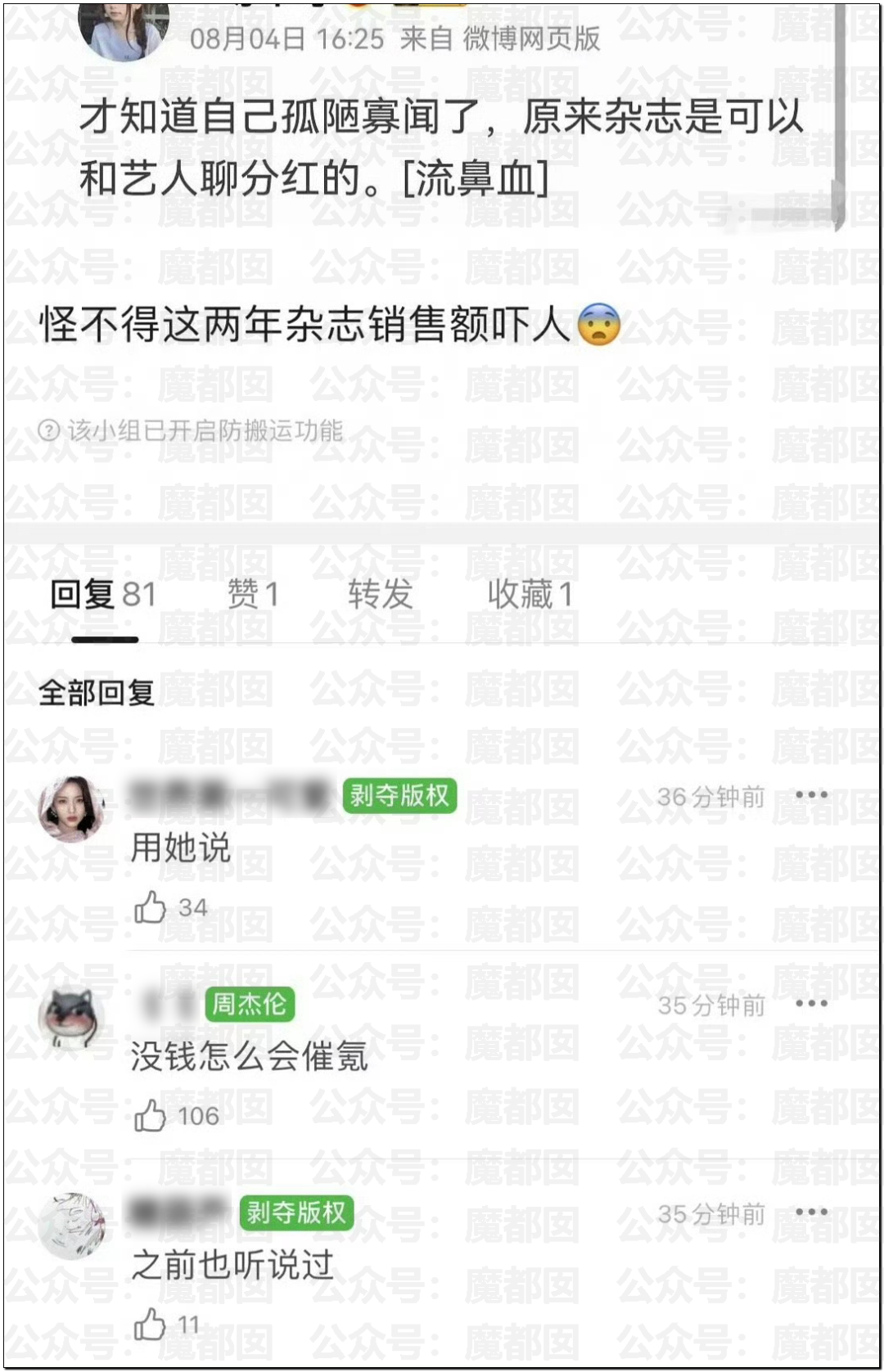The height and width of the screenshot is (1372, 884).
Task: Open avatar of the 用她说 commenter
Action: (73, 810)
